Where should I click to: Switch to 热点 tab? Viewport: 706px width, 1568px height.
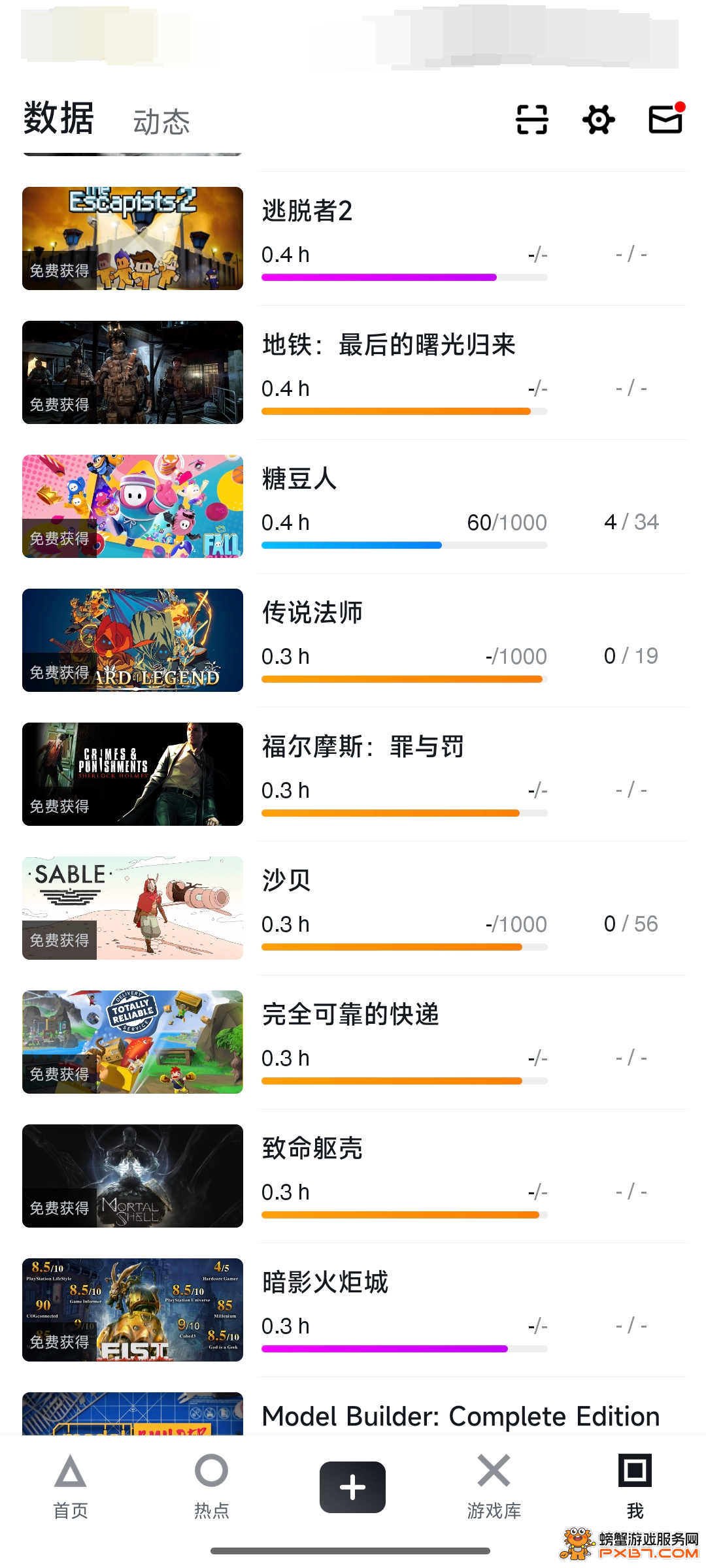click(x=212, y=1487)
